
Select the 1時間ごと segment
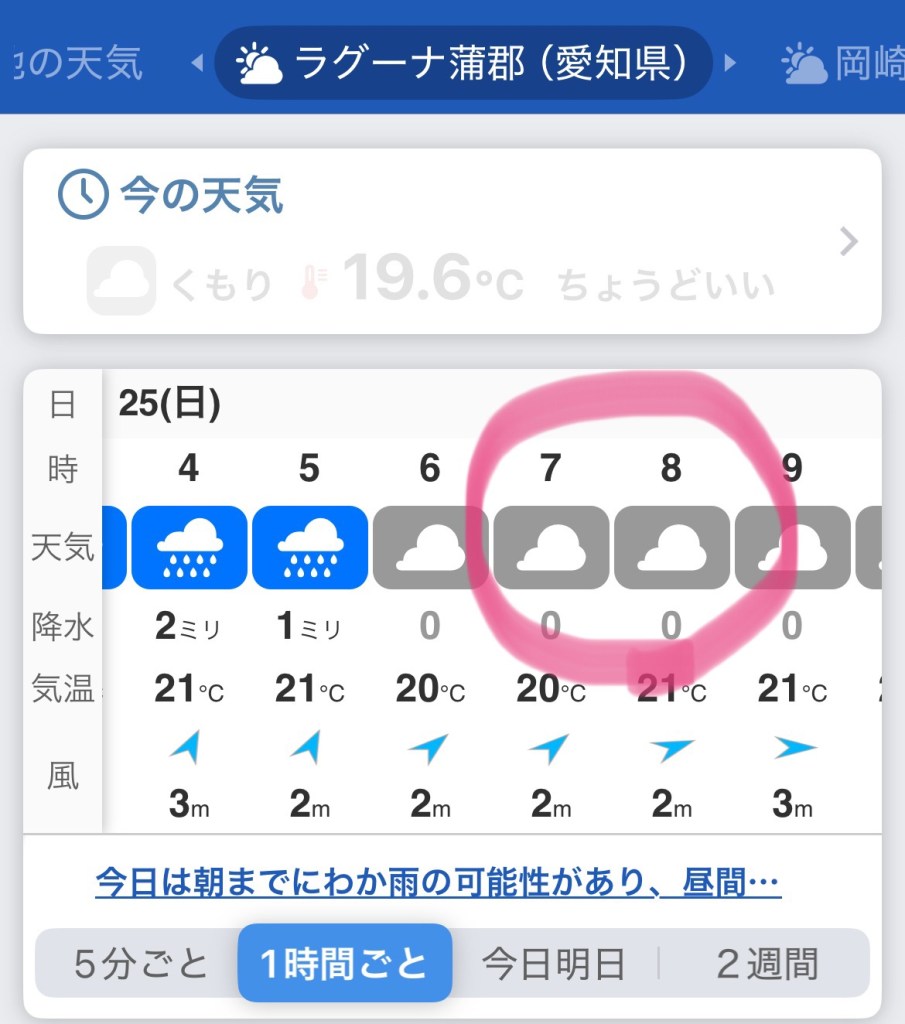tap(344, 963)
